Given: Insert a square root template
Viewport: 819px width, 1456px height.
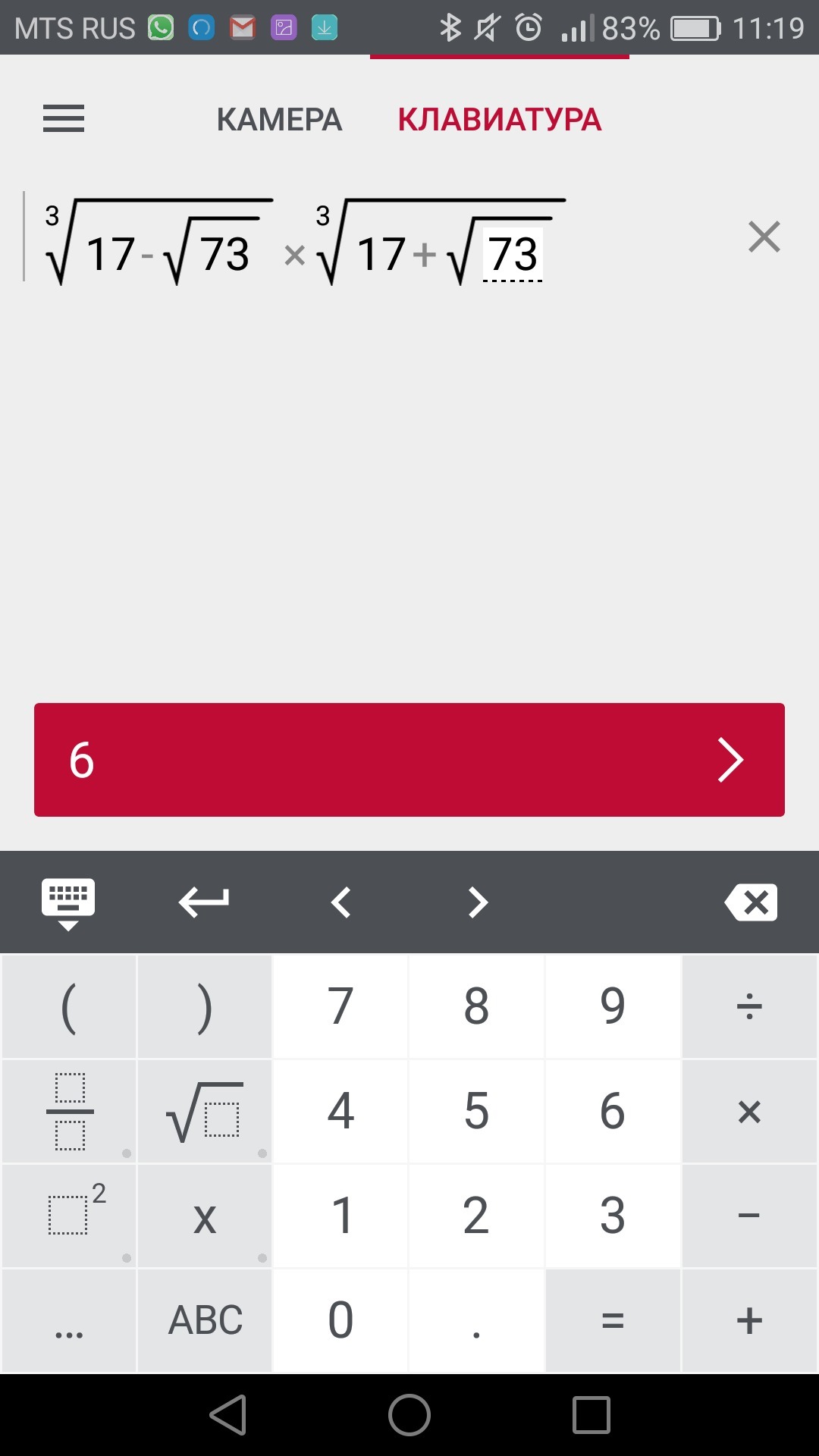Looking at the screenshot, I should [x=205, y=1112].
